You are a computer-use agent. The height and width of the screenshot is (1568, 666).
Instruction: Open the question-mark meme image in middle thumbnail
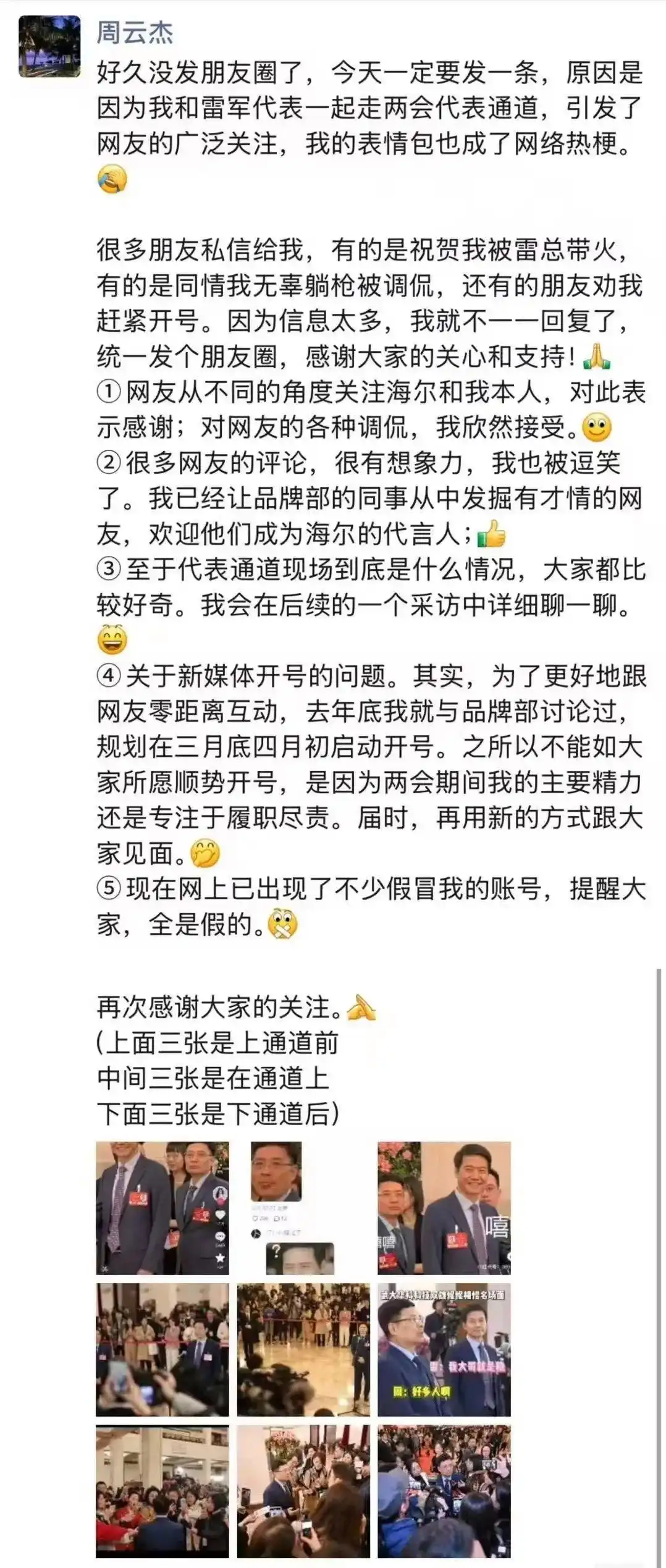[x=300, y=1257]
